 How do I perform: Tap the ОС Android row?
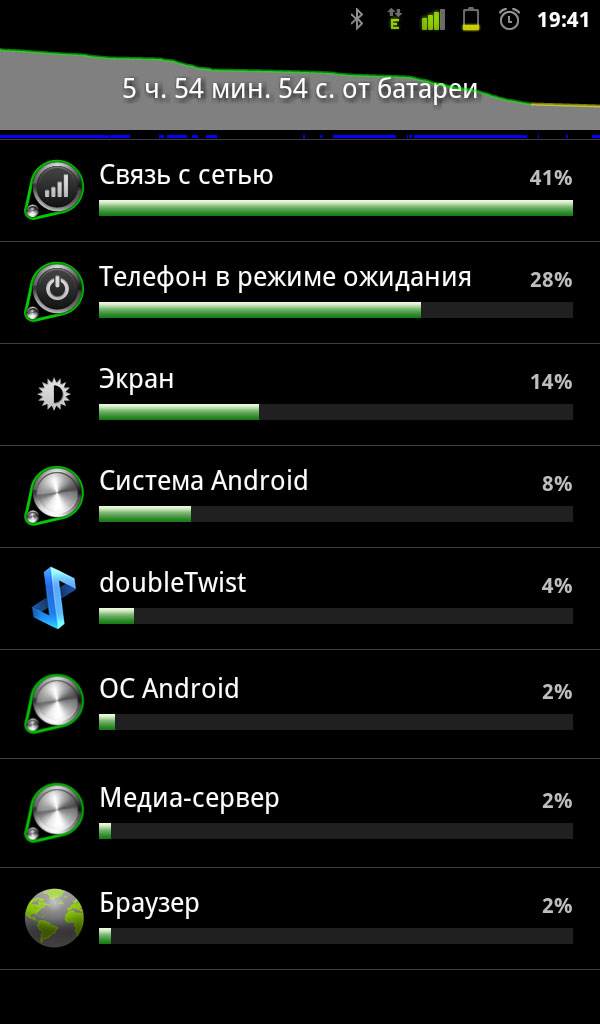[x=300, y=704]
